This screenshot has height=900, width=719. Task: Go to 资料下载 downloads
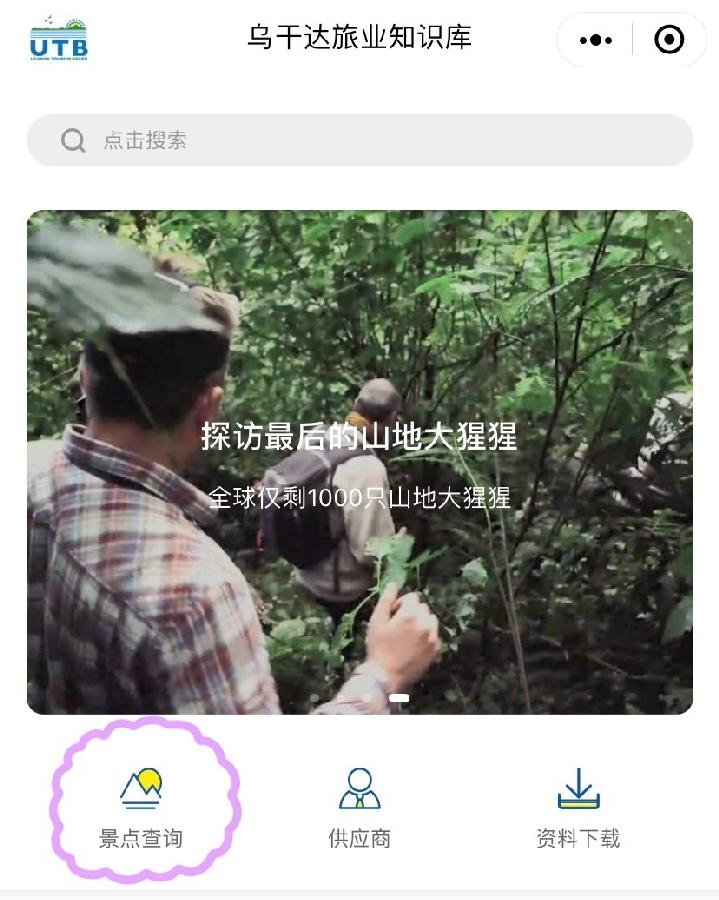(x=578, y=806)
